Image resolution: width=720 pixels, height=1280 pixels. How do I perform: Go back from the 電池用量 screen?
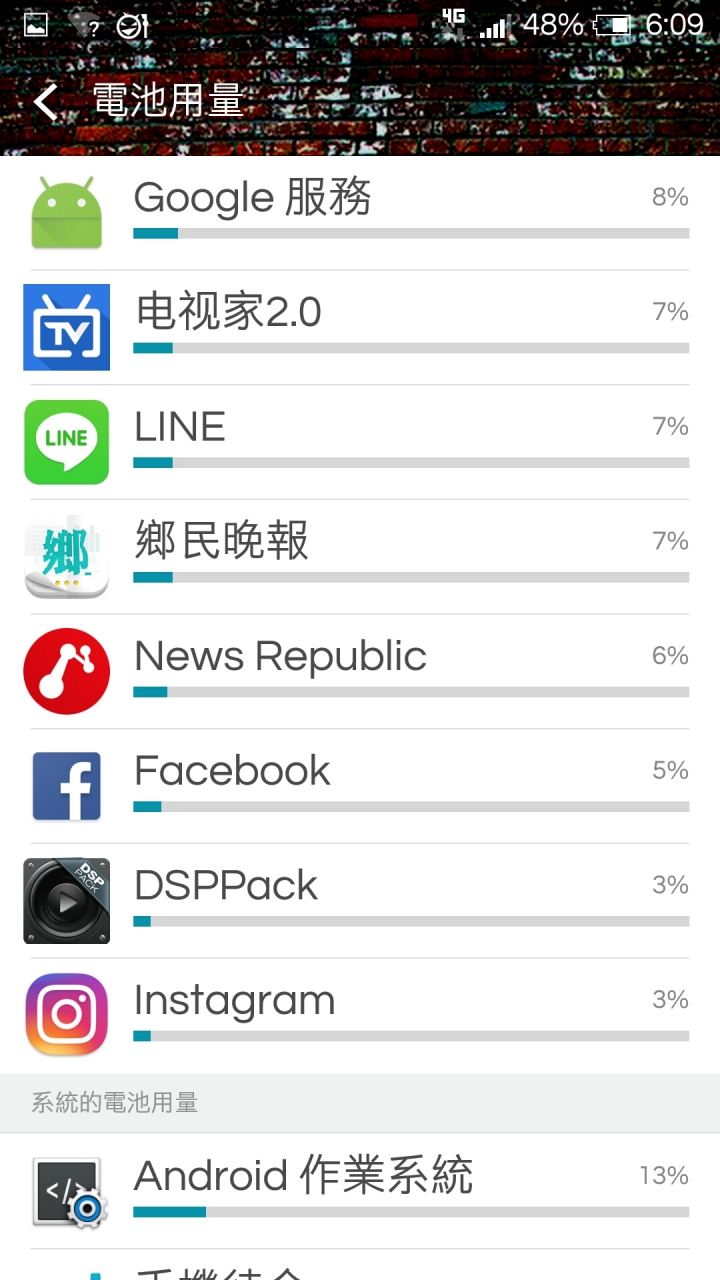tap(46, 102)
